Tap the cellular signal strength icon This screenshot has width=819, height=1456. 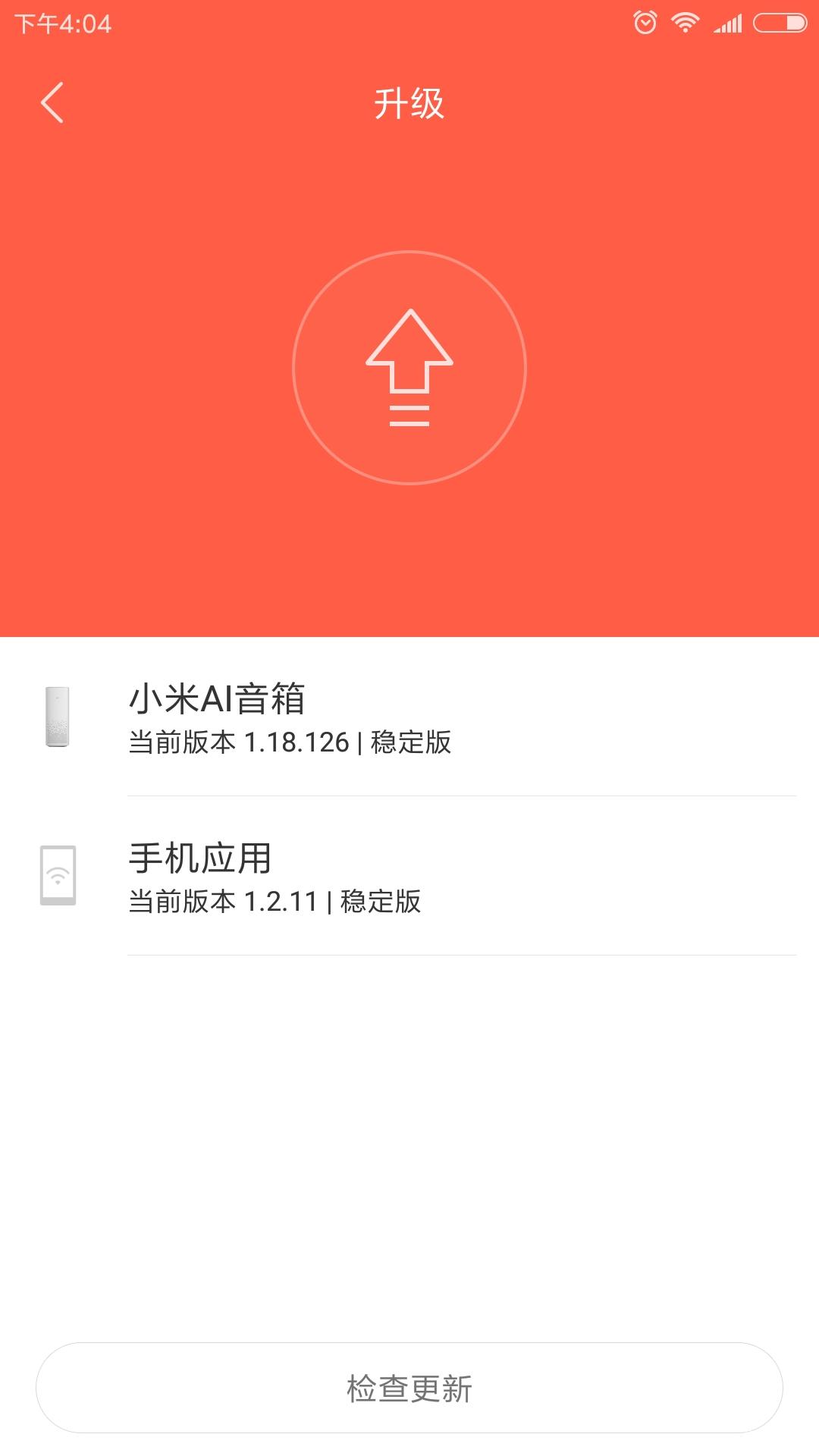[726, 24]
